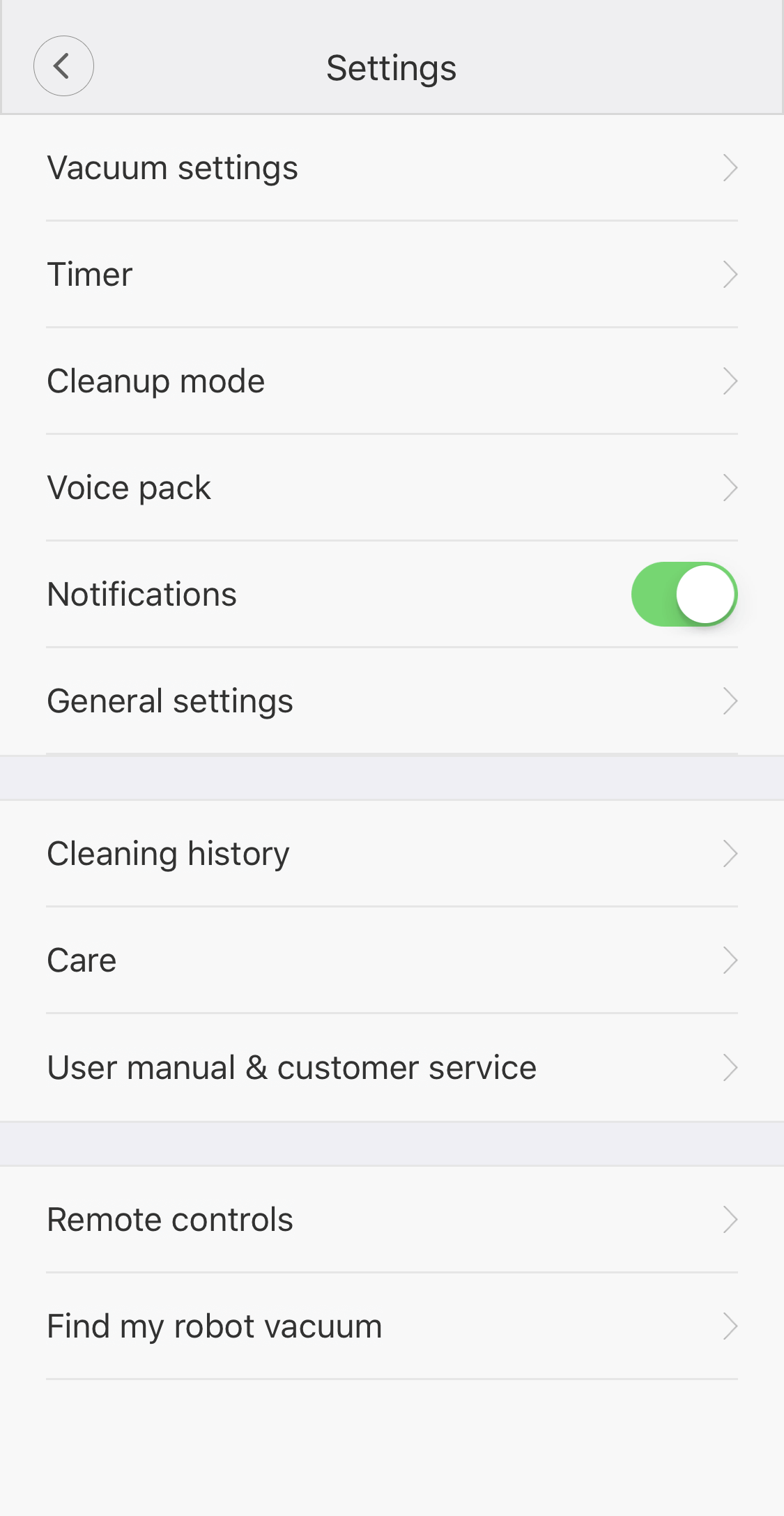The height and width of the screenshot is (1516, 784).
Task: Select Find my robot vacuum
Action: click(x=392, y=1326)
